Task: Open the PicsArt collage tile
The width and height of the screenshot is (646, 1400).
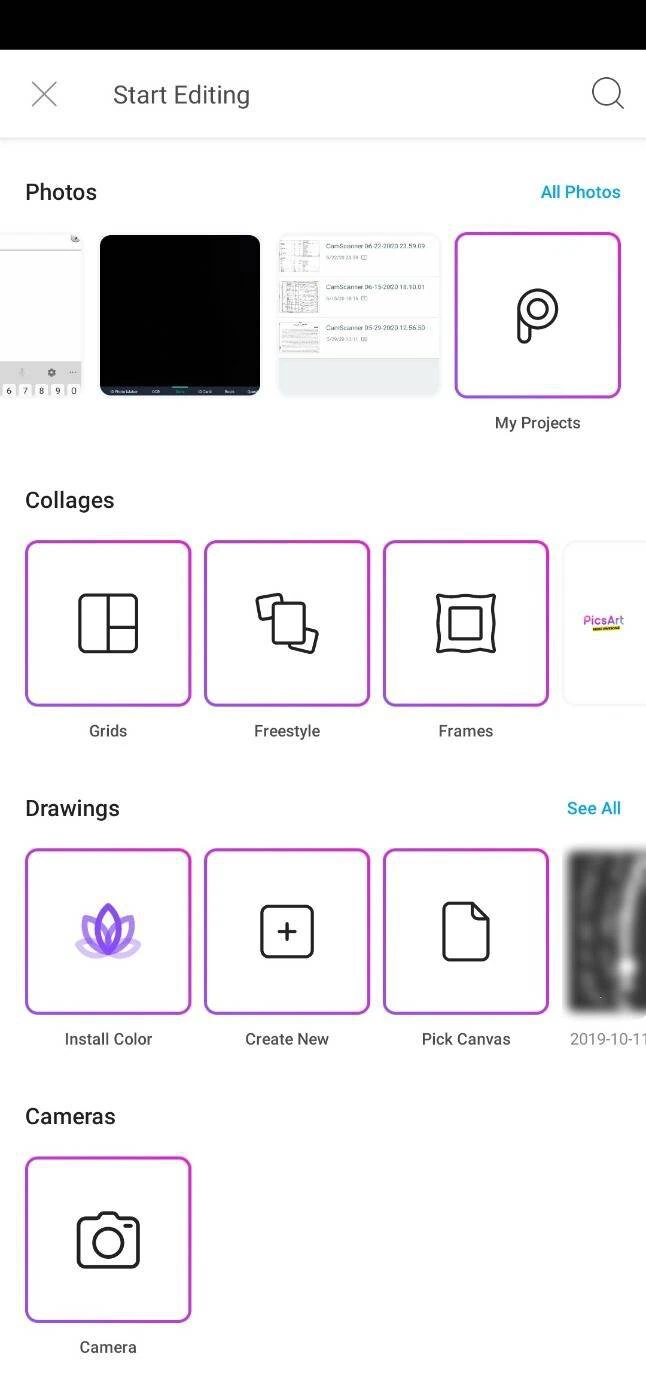Action: 605,623
